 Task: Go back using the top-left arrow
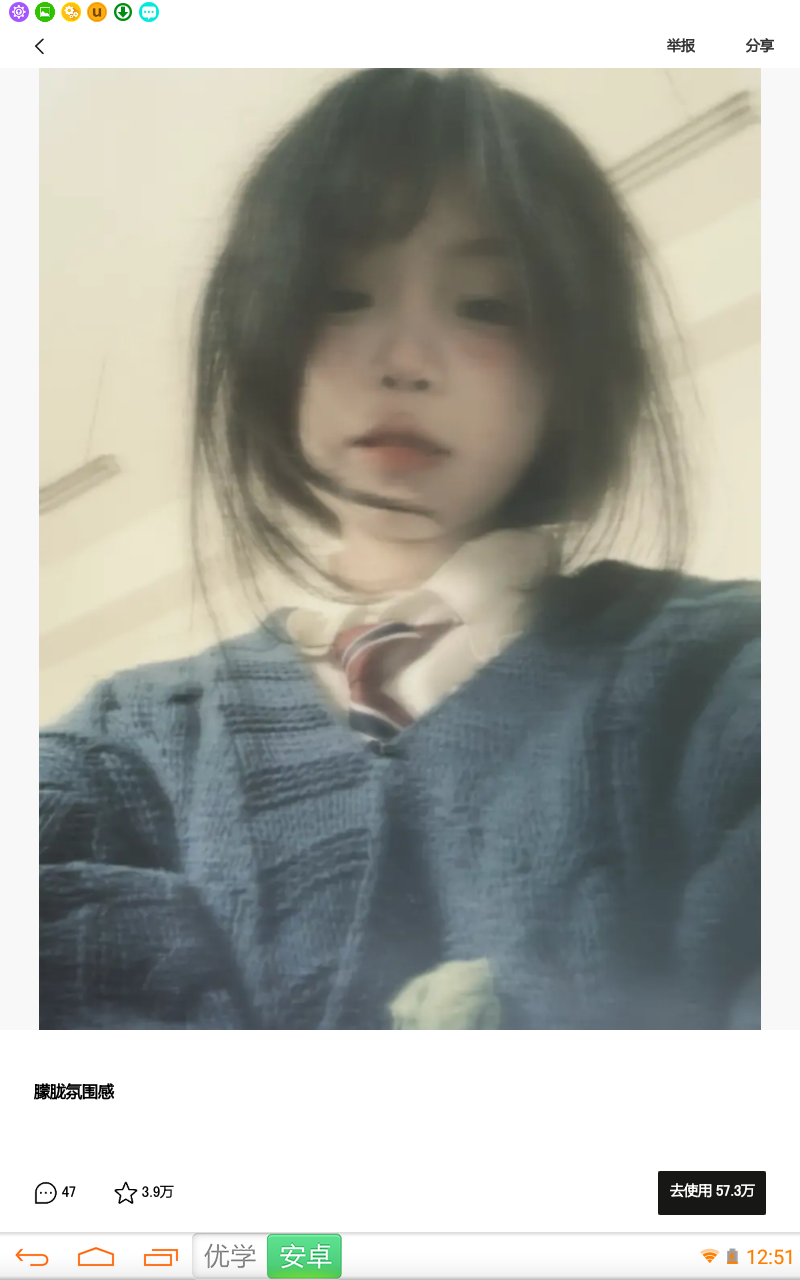pos(40,46)
